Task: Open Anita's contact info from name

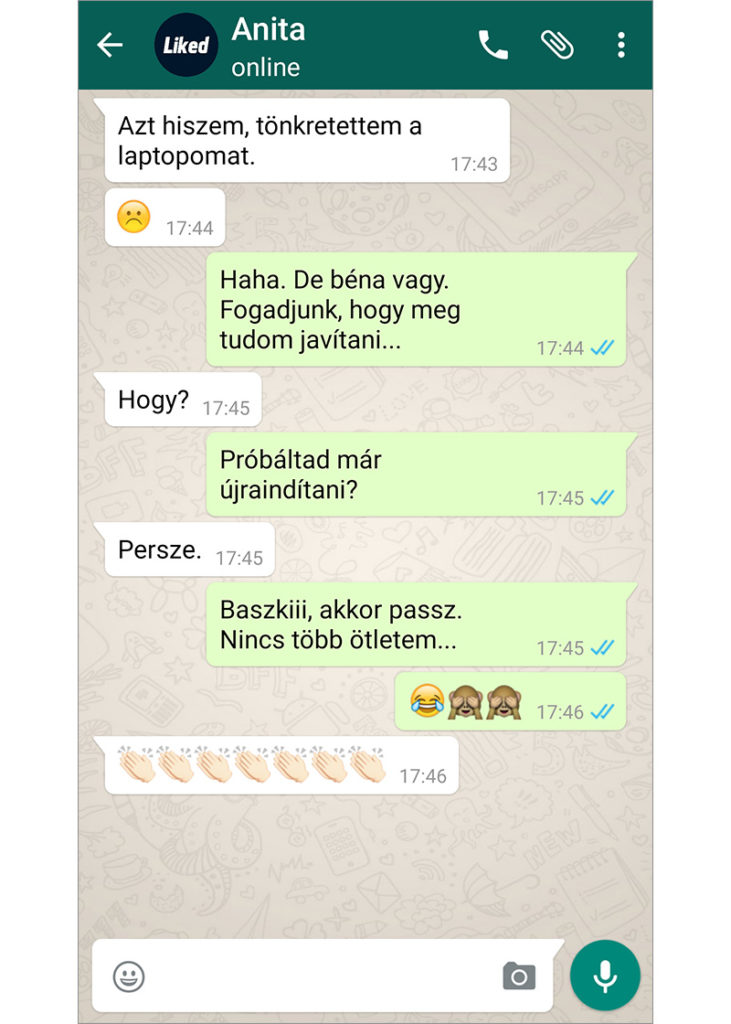Action: click(268, 30)
